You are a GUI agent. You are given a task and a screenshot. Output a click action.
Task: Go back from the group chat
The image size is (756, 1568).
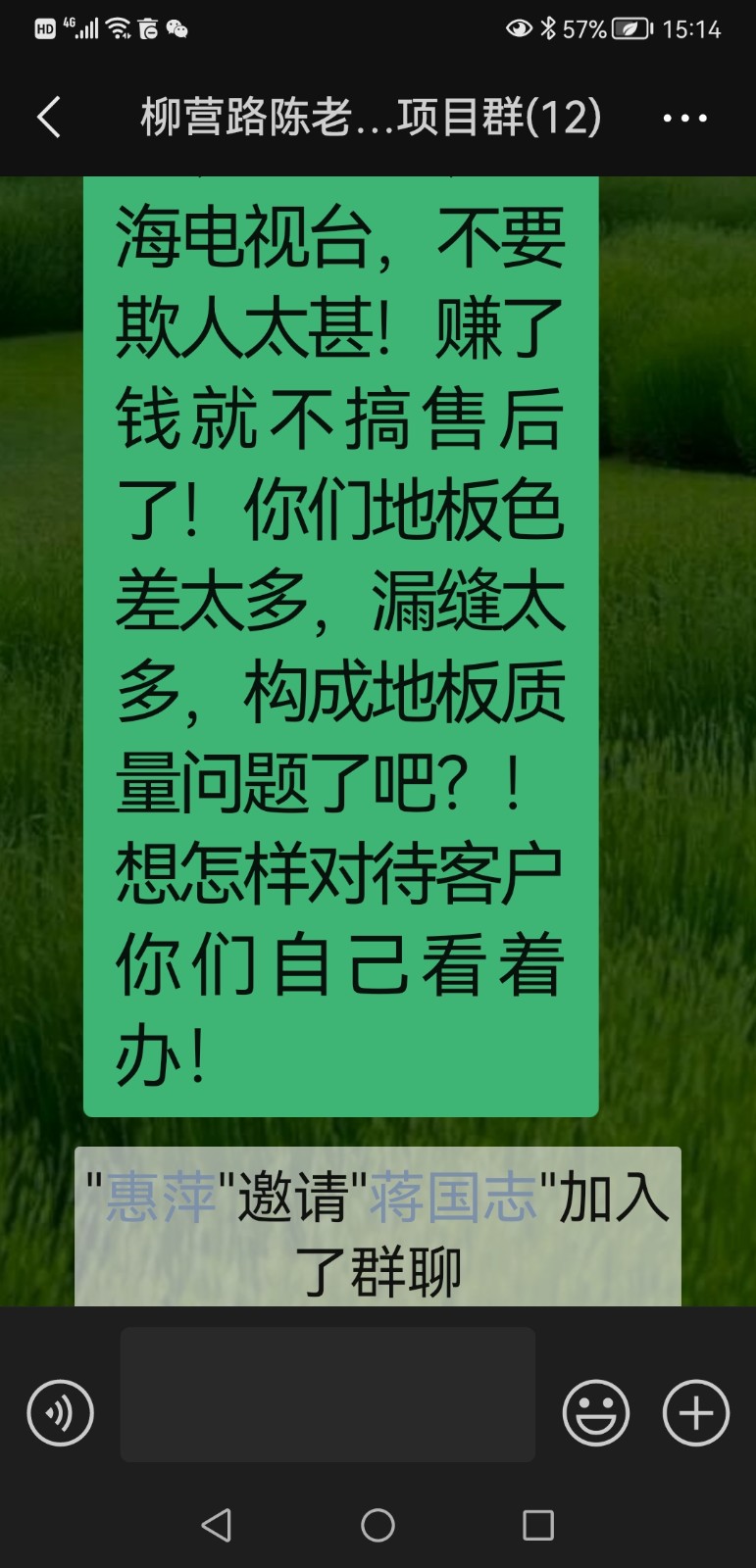click(49, 118)
